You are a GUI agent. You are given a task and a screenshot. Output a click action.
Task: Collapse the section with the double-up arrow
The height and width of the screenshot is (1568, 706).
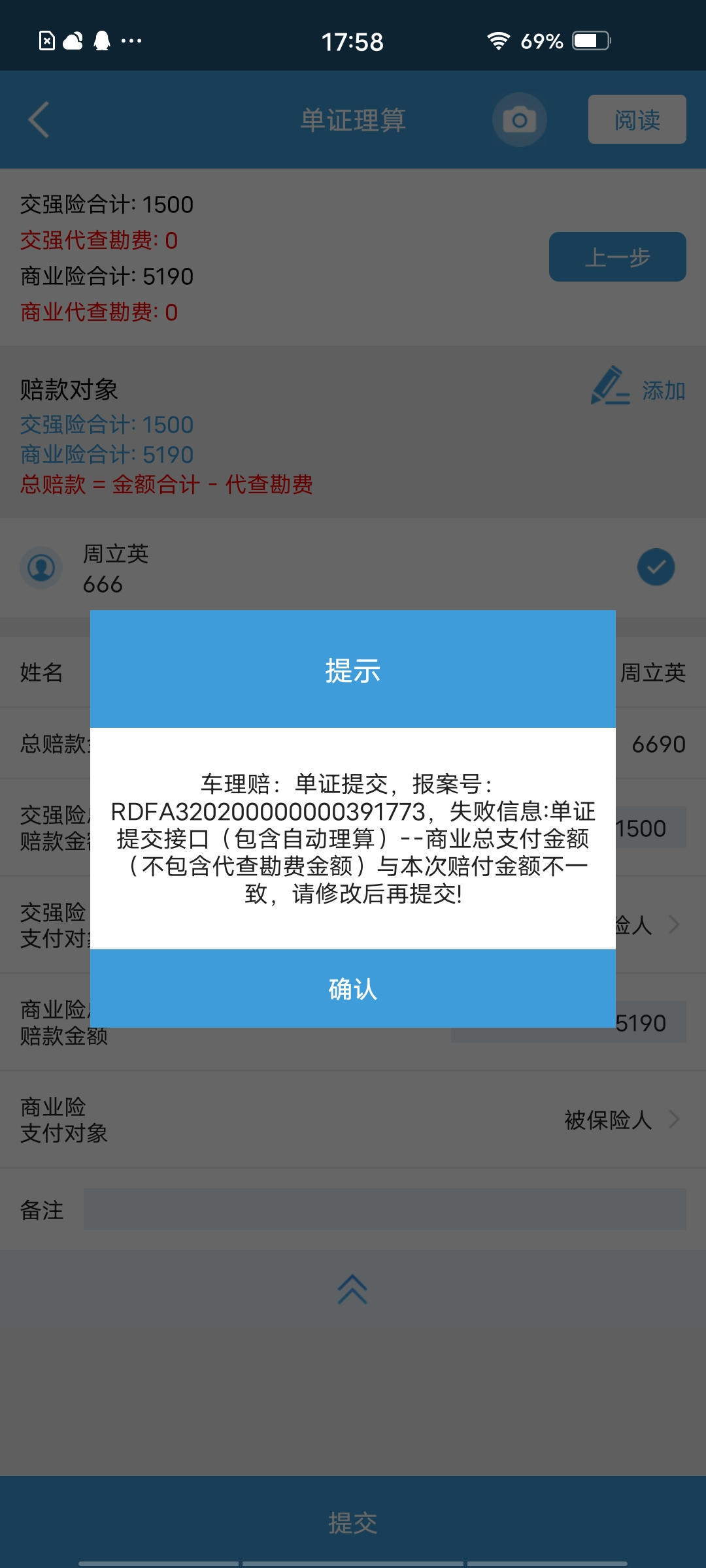[x=353, y=1289]
